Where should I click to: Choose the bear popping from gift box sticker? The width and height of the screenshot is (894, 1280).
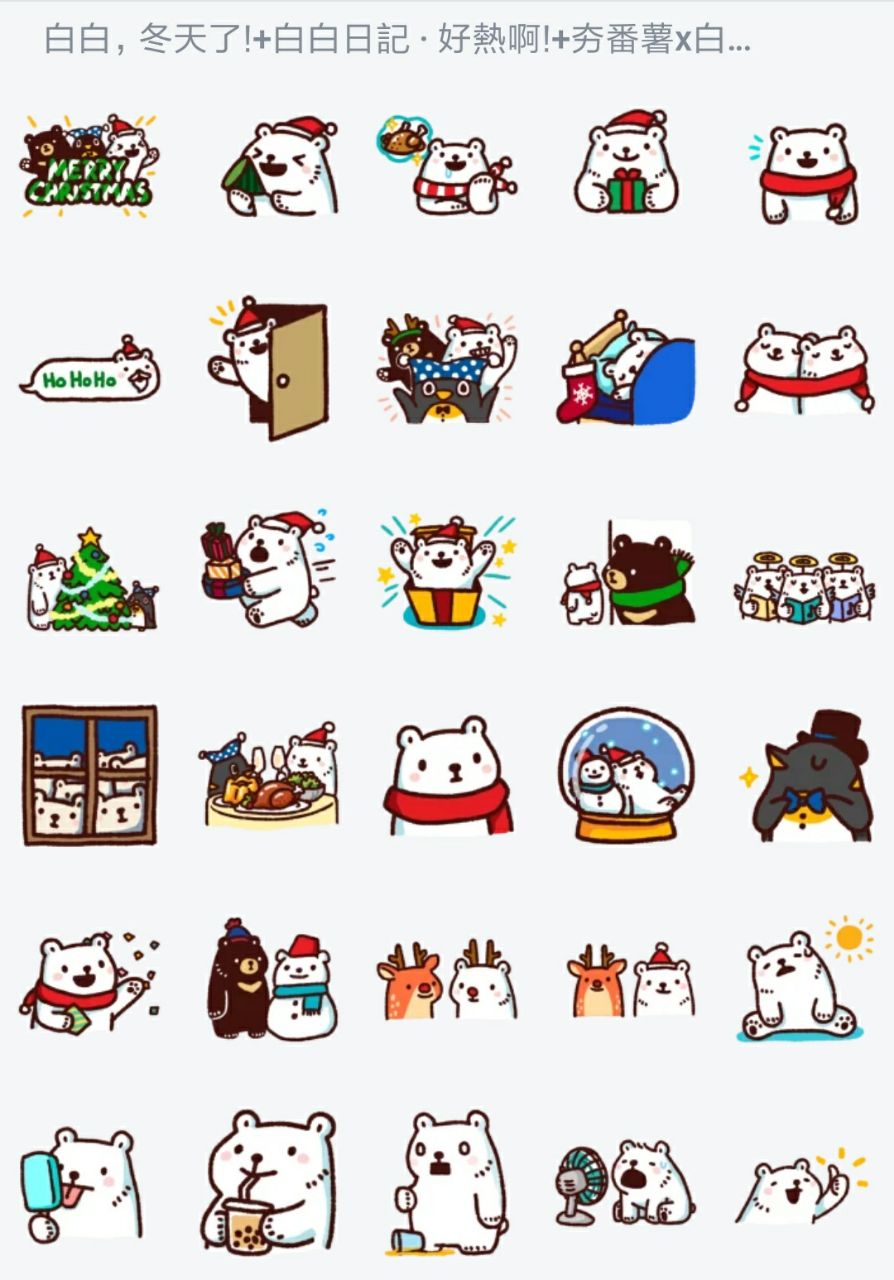(x=446, y=573)
